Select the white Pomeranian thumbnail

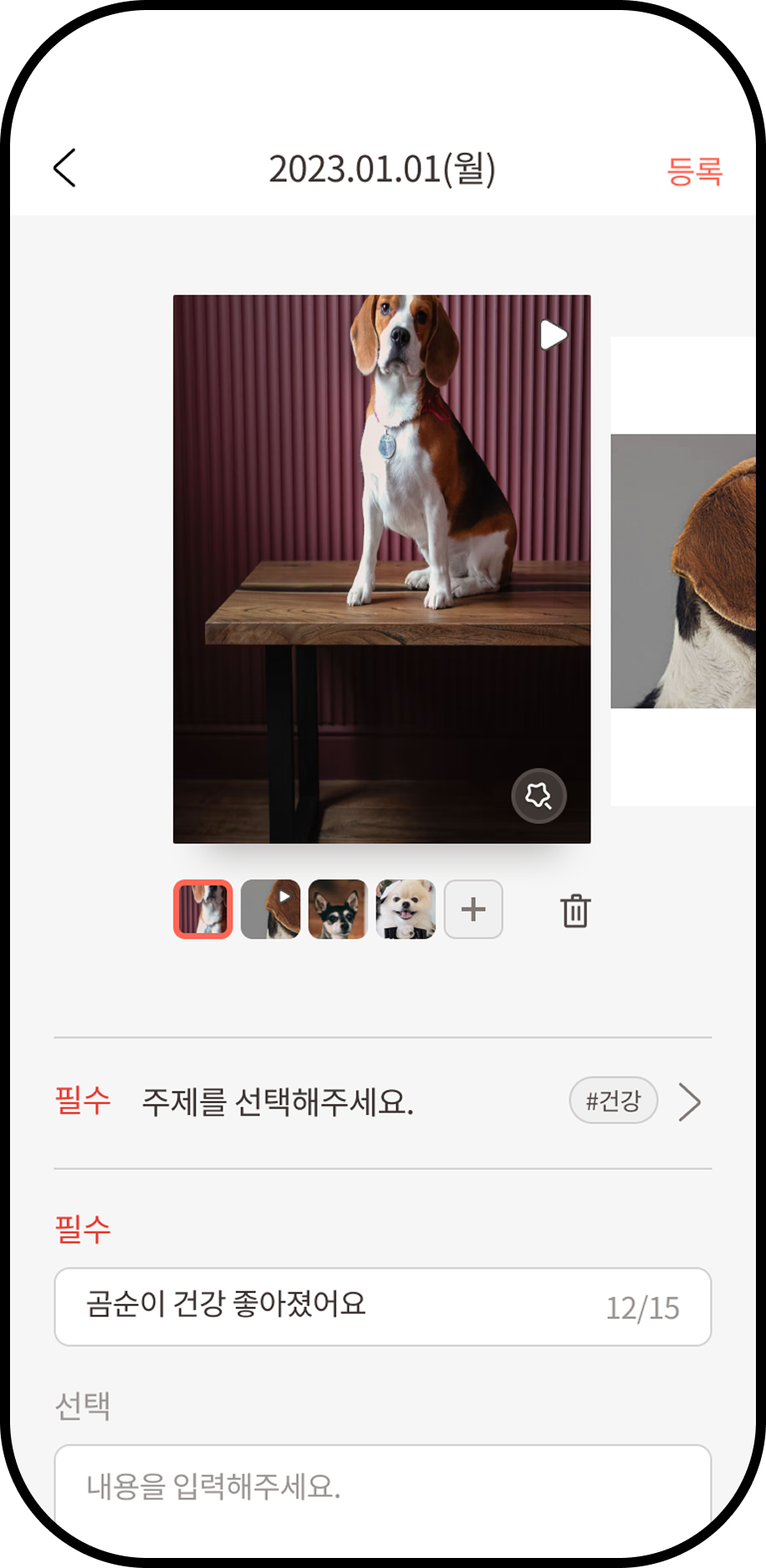pyautogui.click(x=406, y=909)
